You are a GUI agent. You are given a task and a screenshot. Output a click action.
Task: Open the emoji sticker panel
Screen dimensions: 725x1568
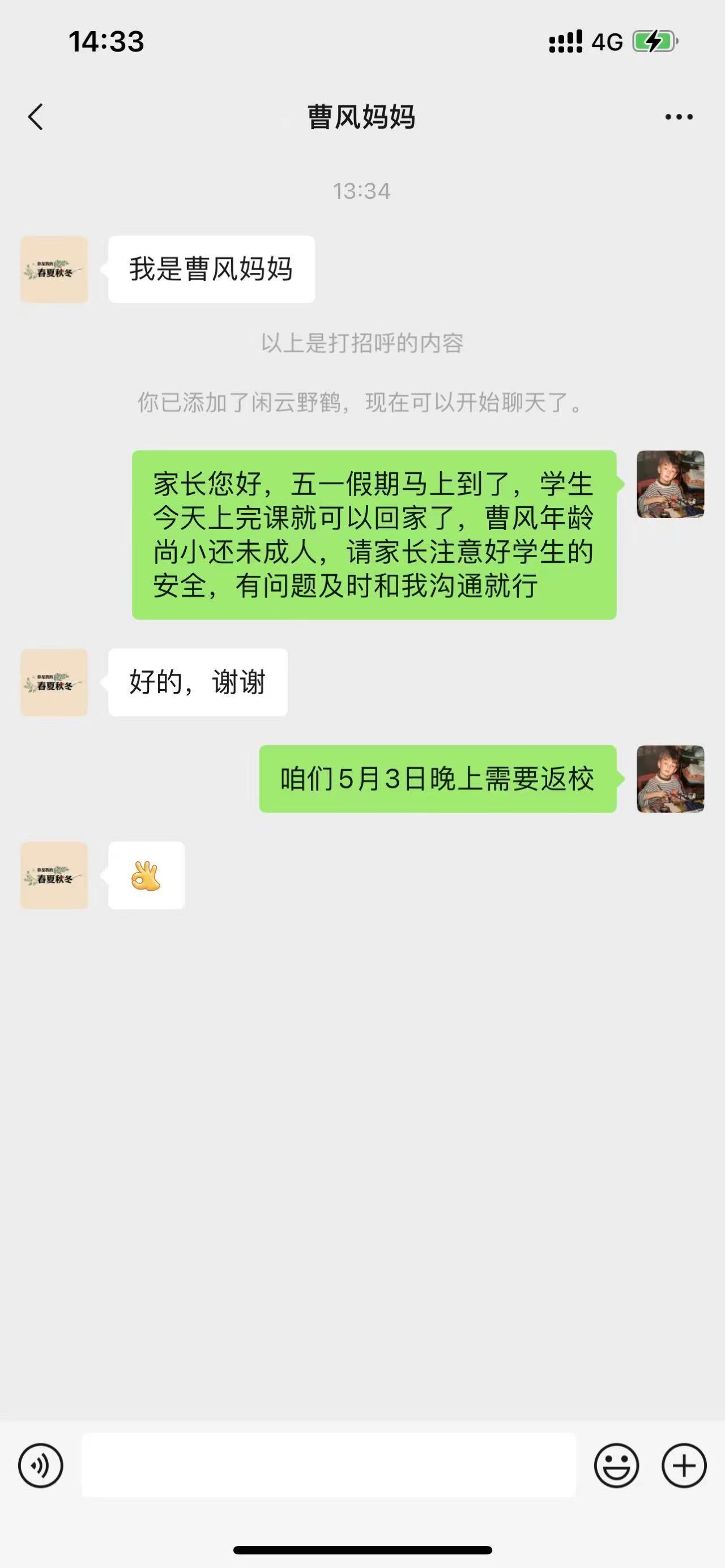tap(616, 1465)
